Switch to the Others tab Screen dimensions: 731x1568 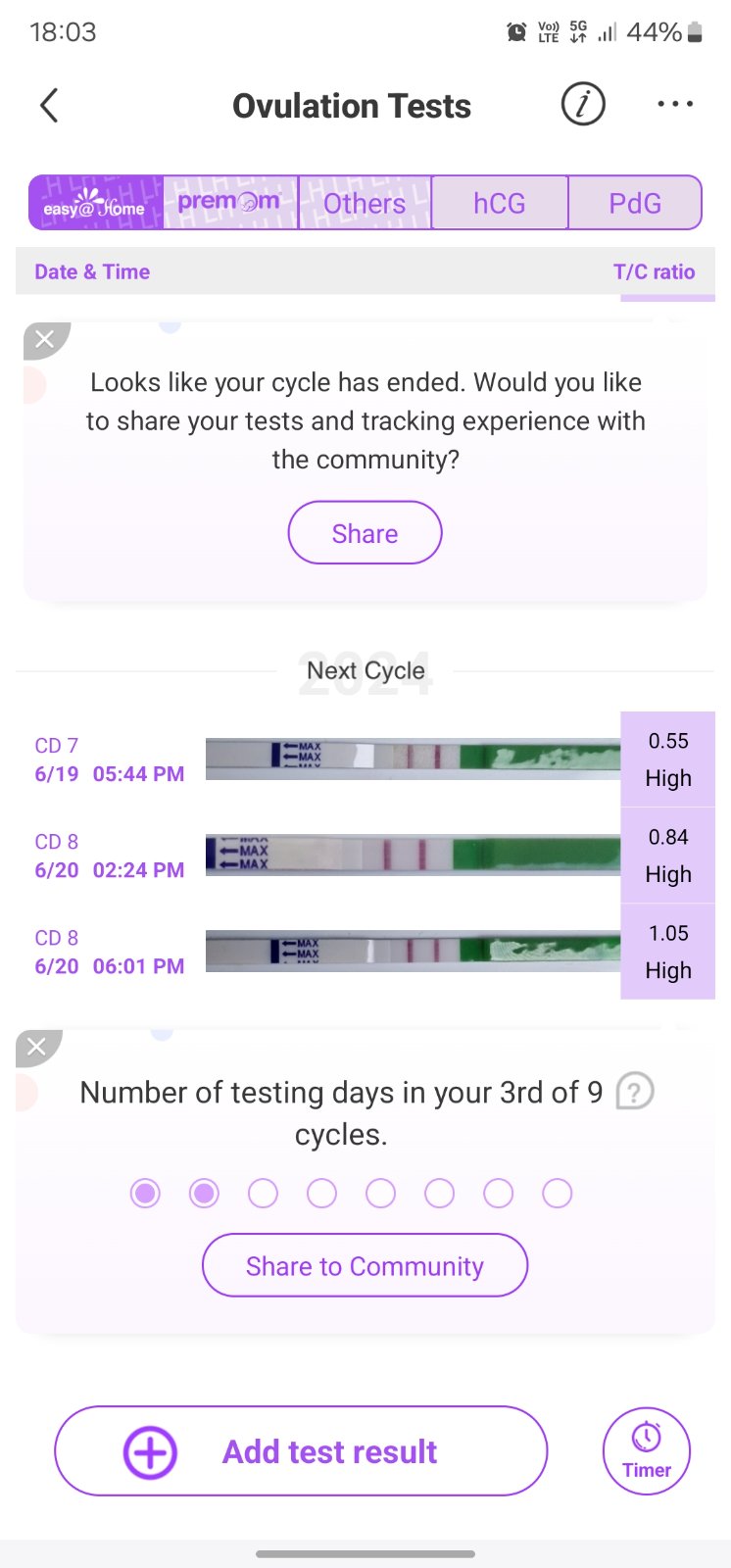(x=365, y=203)
